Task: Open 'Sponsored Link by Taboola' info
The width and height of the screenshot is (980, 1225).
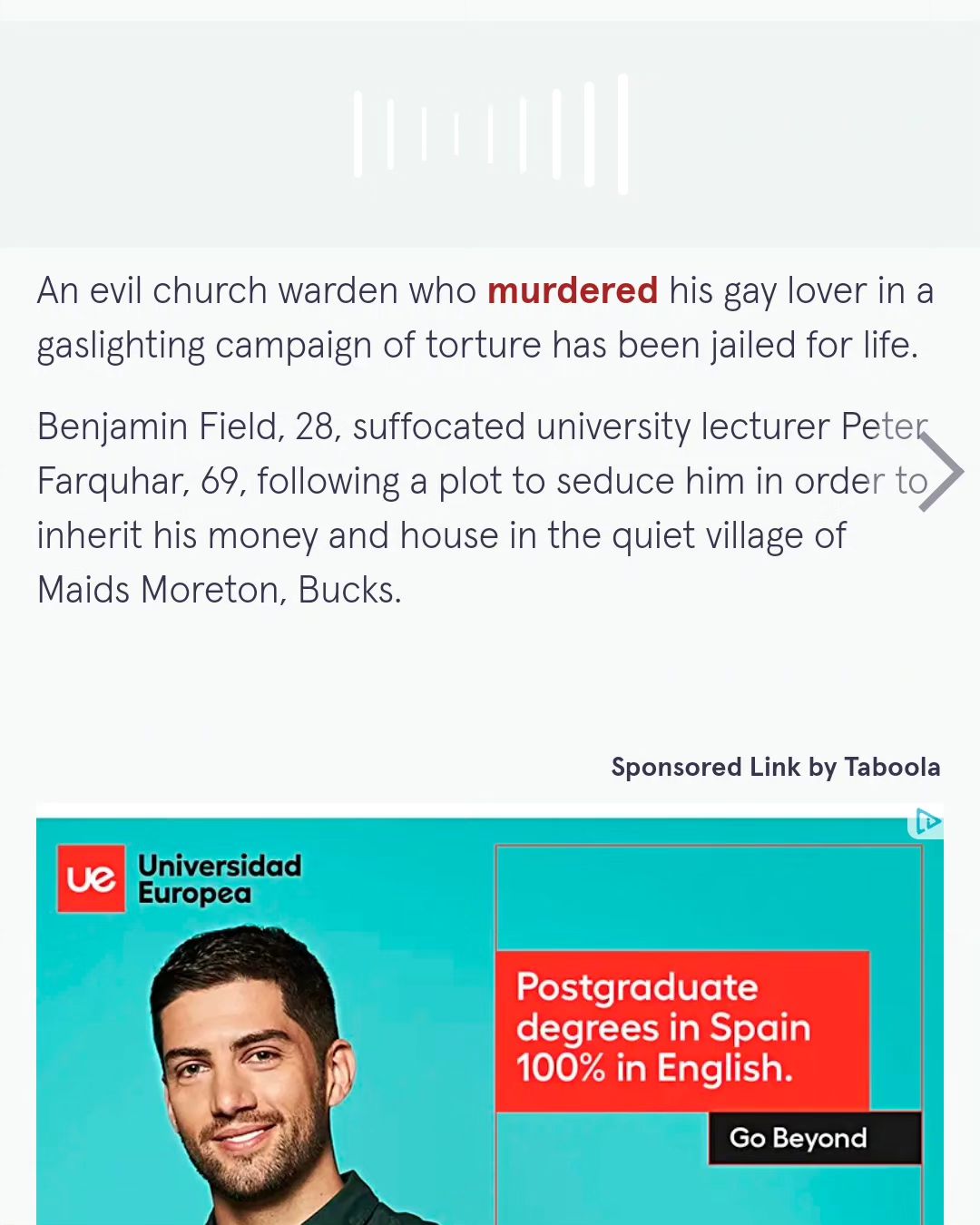Action: coord(775,768)
